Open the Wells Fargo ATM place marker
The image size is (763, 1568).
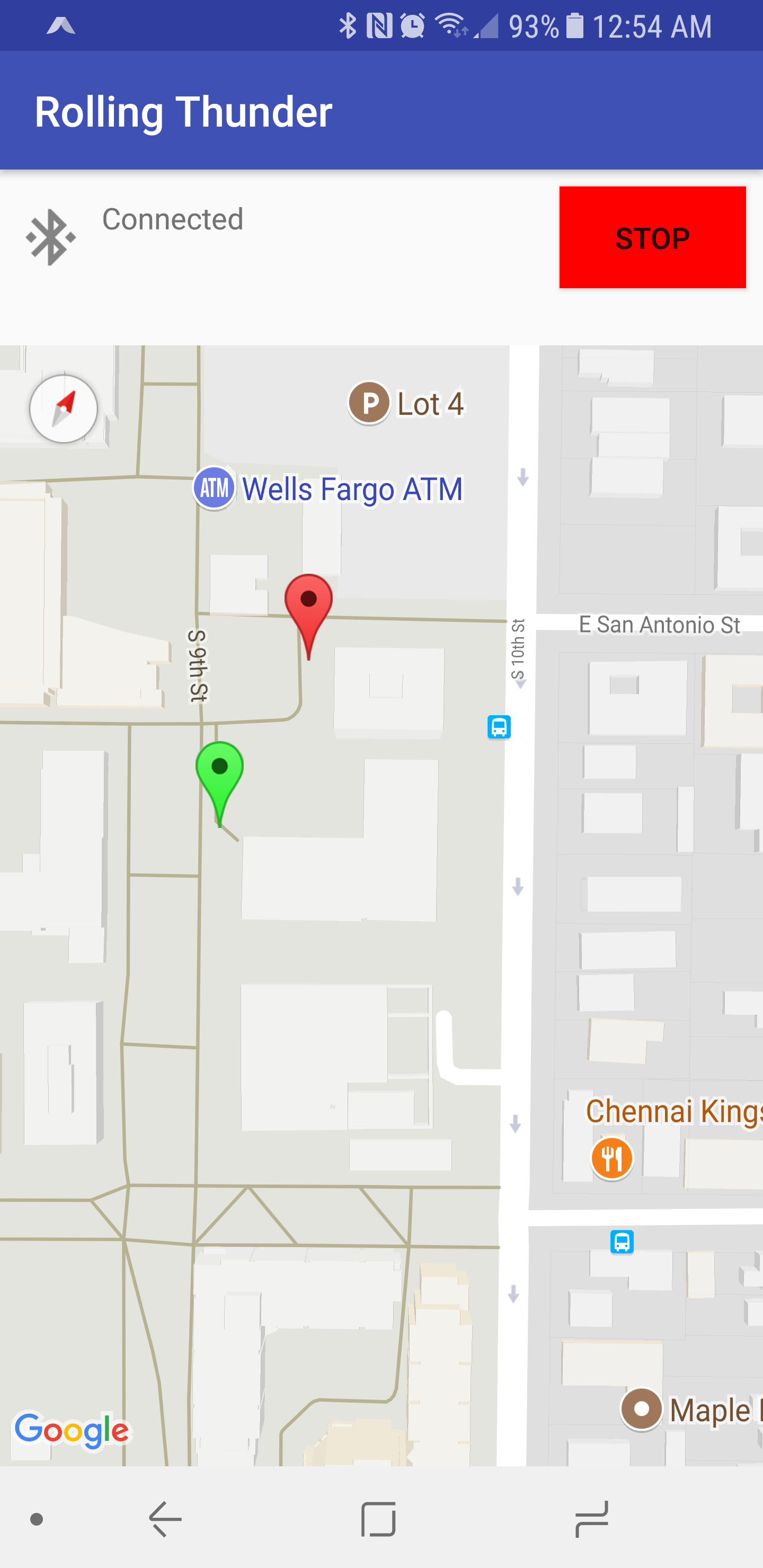click(215, 487)
